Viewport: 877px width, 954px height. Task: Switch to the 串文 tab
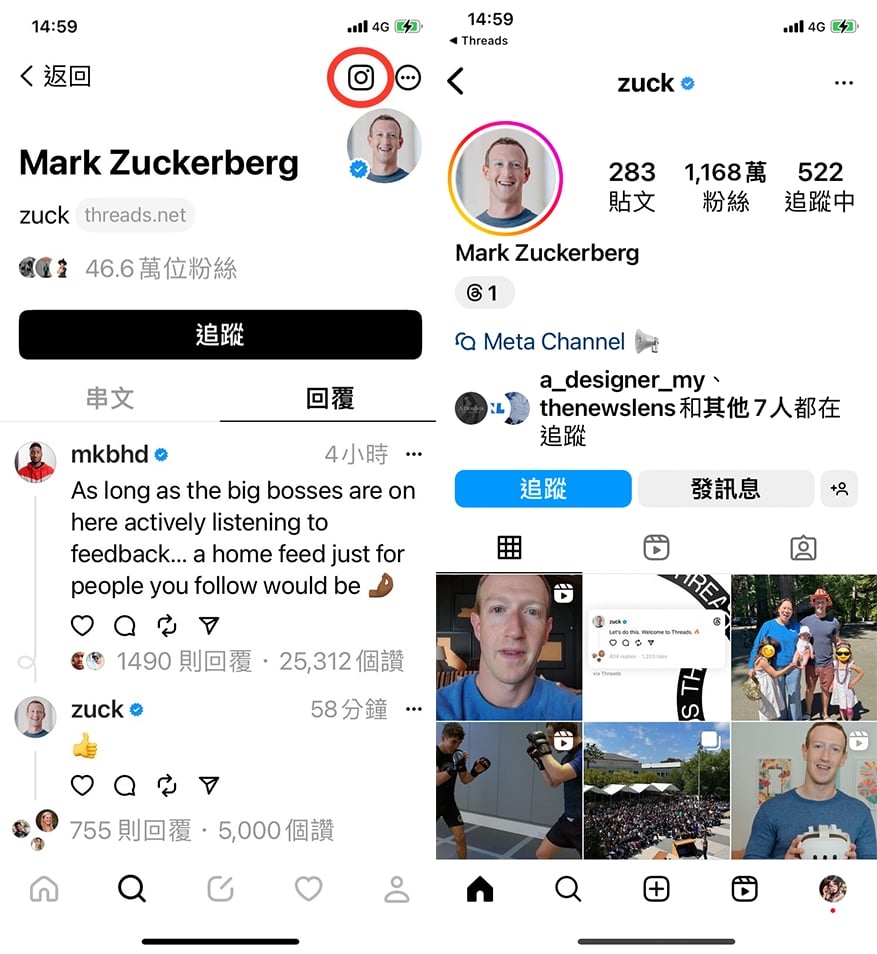click(110, 398)
